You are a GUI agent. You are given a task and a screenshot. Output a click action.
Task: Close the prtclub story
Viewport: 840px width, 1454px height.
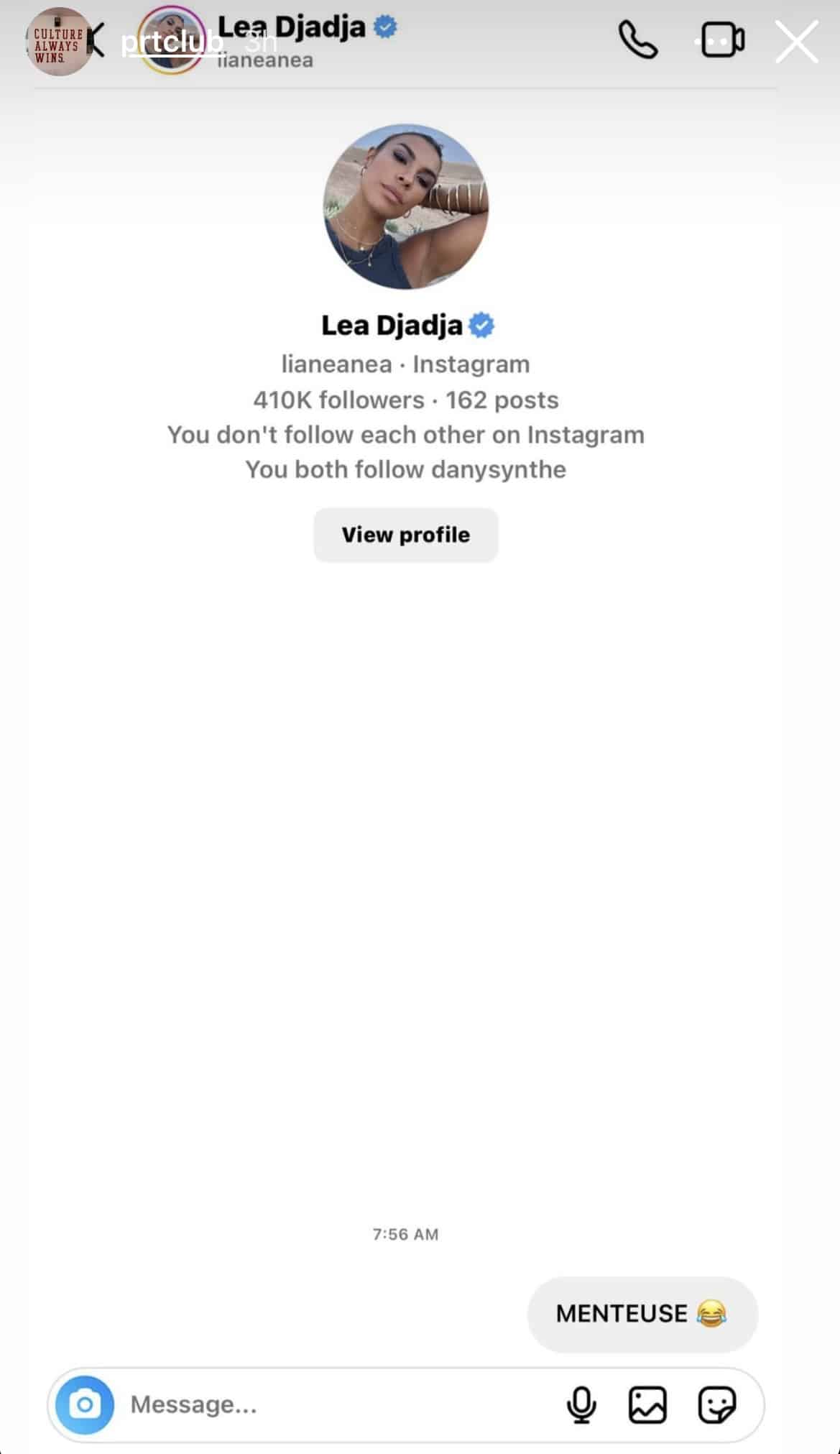pos(796,42)
